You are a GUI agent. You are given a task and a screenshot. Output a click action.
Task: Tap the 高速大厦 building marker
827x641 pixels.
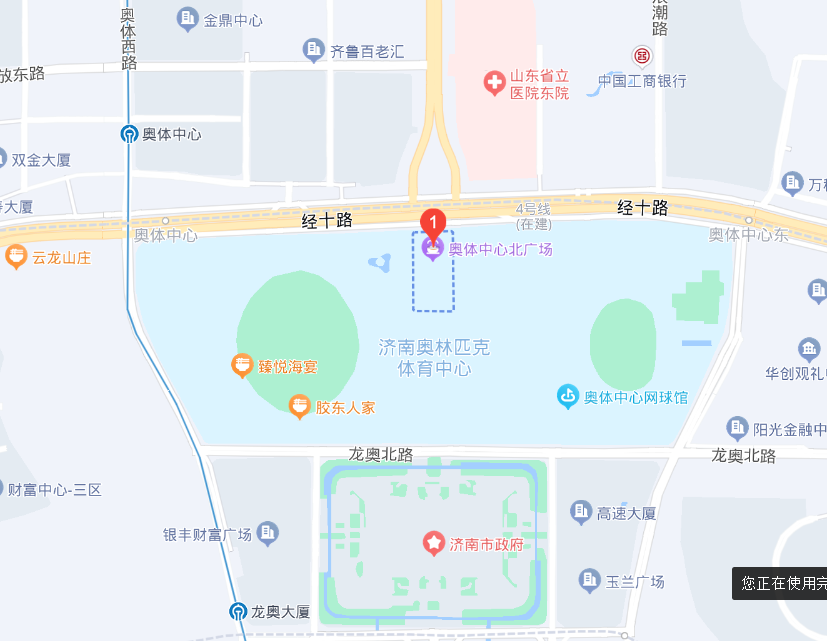tap(581, 513)
